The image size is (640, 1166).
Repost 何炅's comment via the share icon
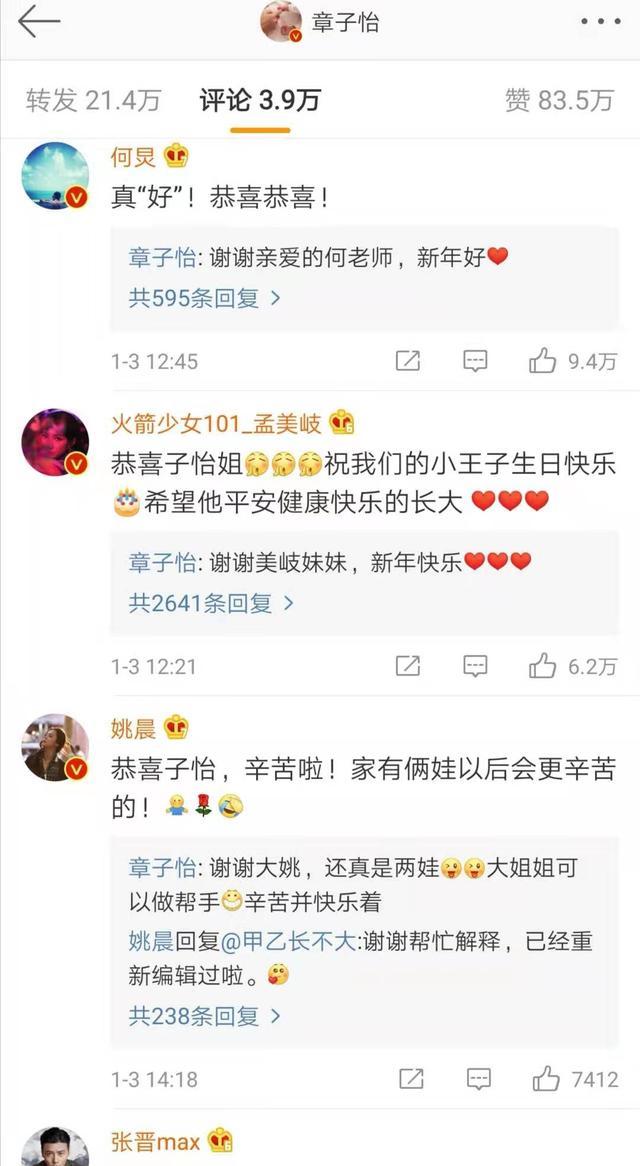[407, 361]
